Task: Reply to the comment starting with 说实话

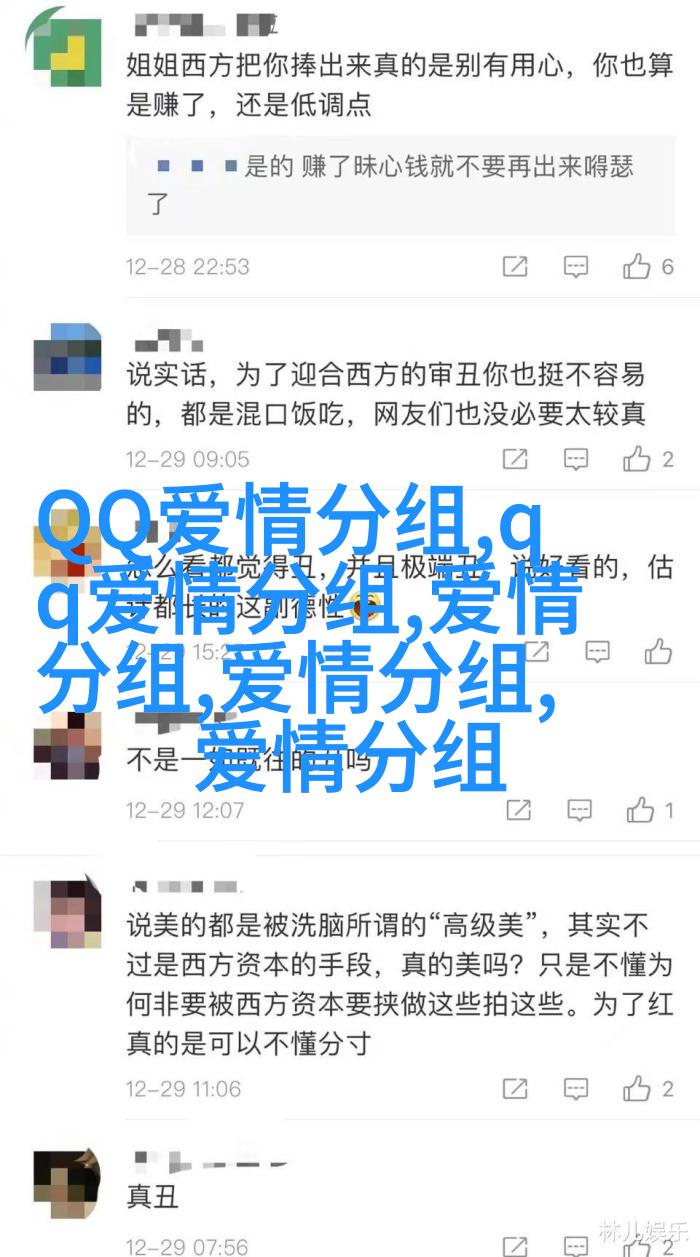Action: point(575,459)
